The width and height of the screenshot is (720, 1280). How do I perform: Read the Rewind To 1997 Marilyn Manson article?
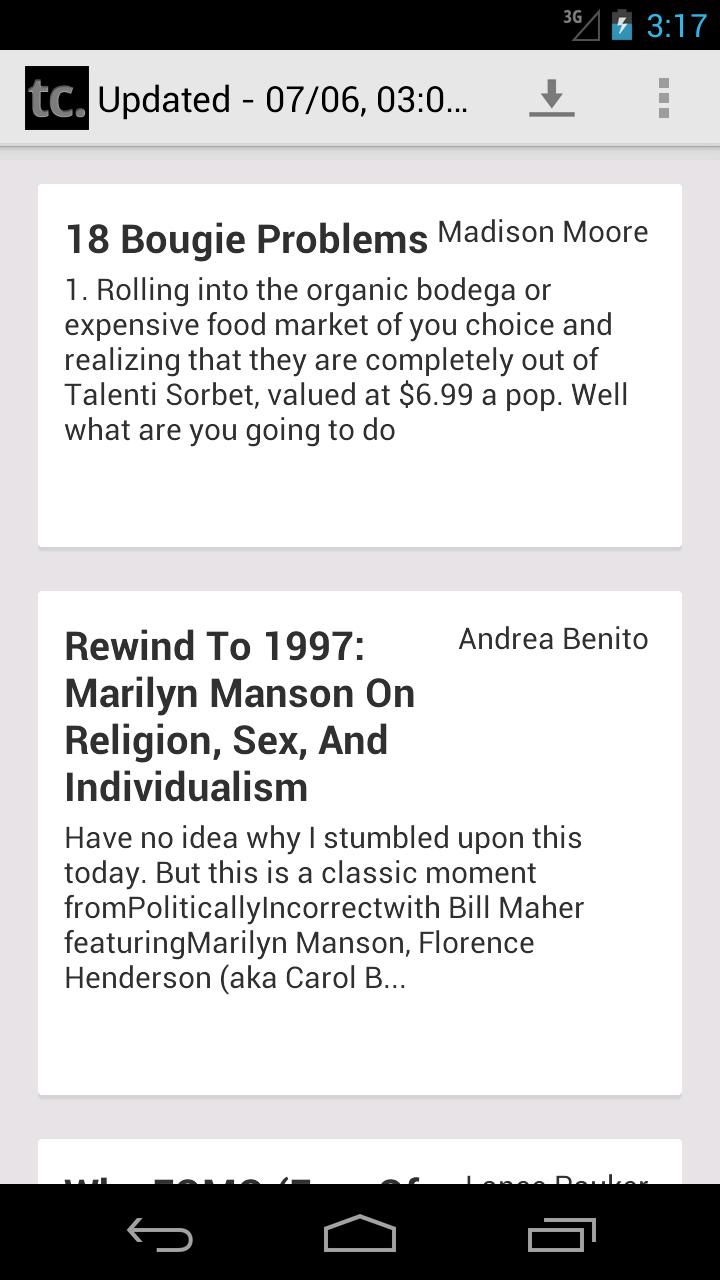coord(359,842)
